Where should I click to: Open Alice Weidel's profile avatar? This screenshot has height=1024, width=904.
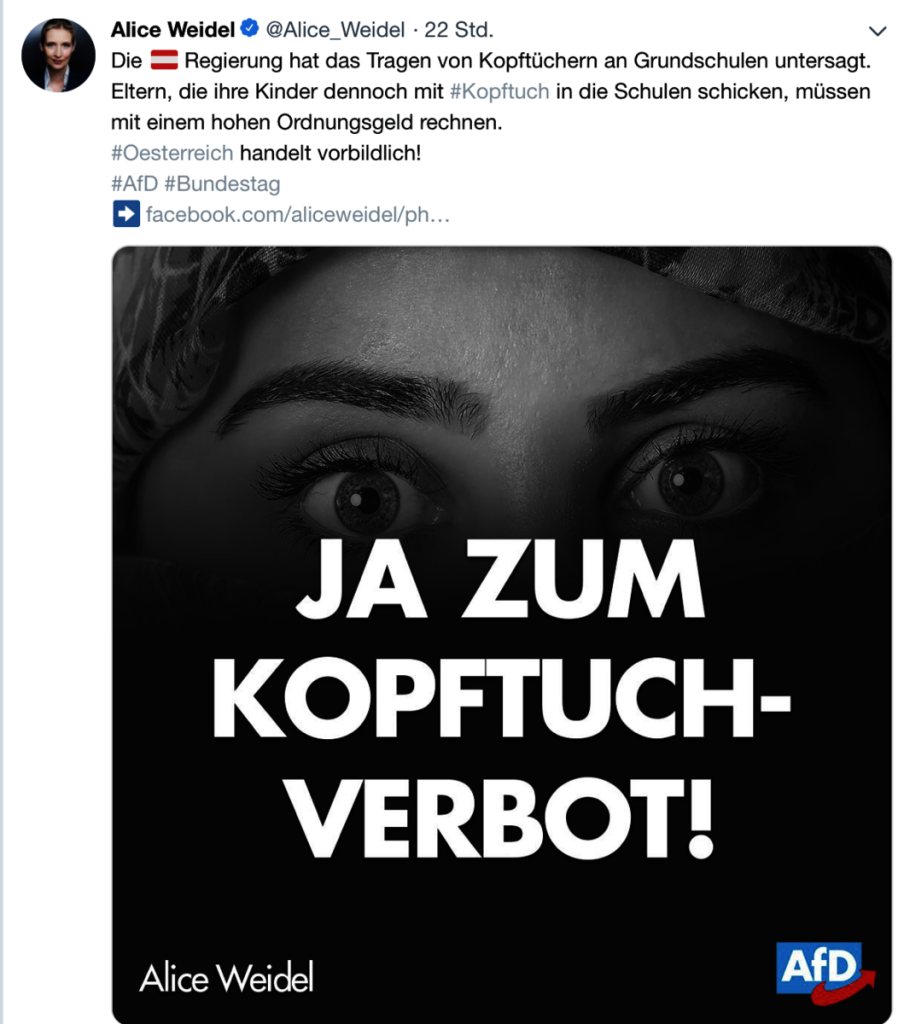[x=58, y=54]
